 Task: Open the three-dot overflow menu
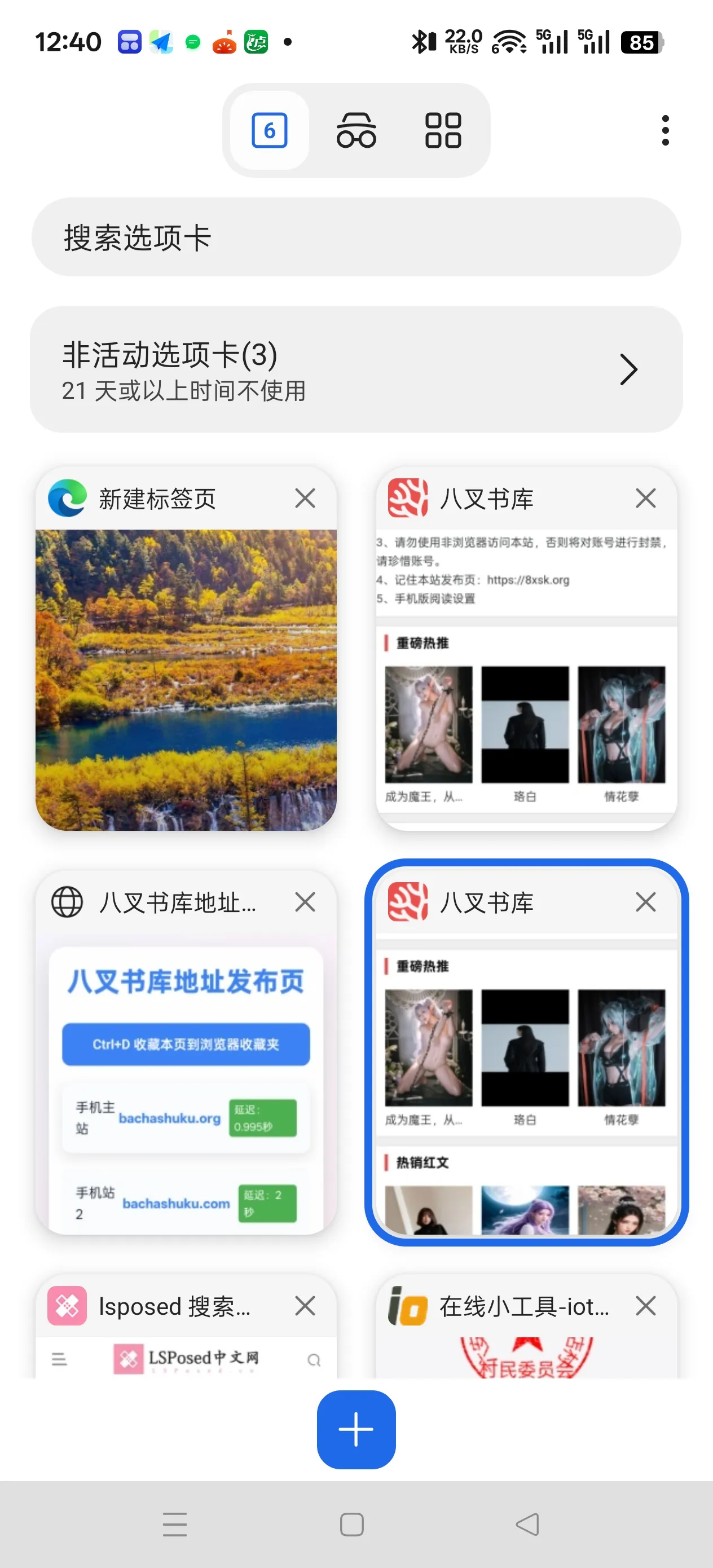point(665,130)
